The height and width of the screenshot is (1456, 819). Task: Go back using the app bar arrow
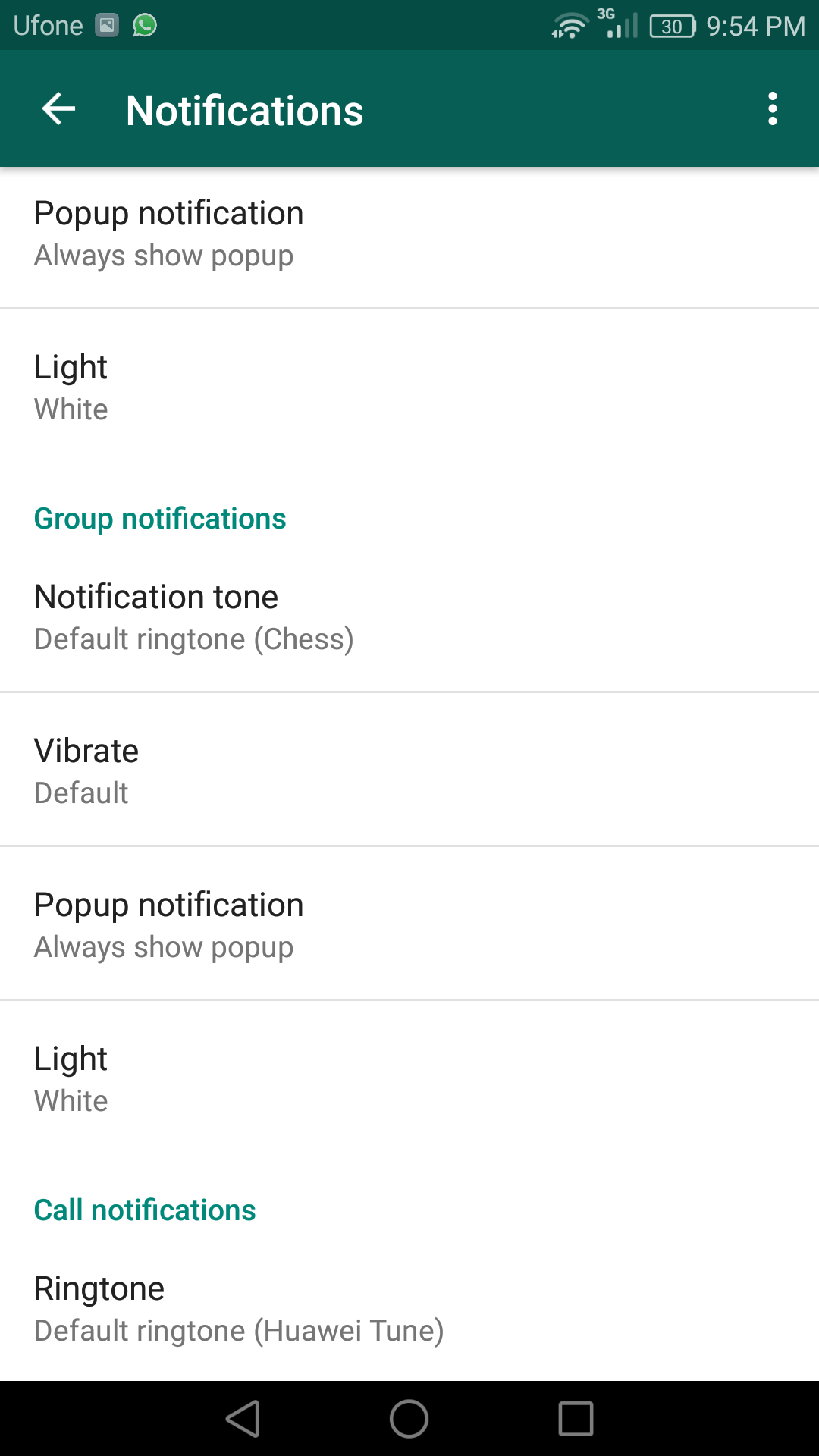58,109
